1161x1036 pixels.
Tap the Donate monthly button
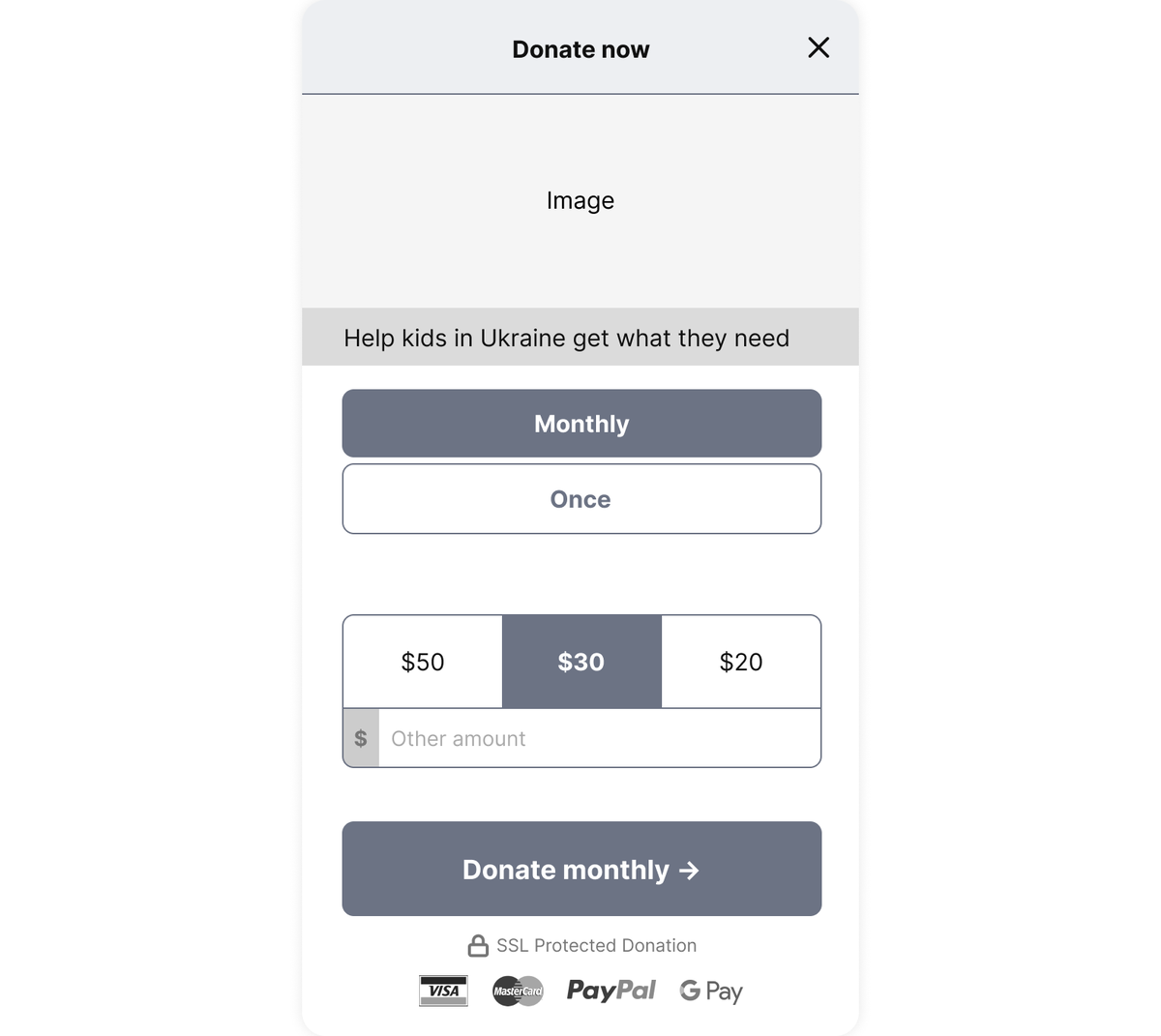click(x=581, y=869)
